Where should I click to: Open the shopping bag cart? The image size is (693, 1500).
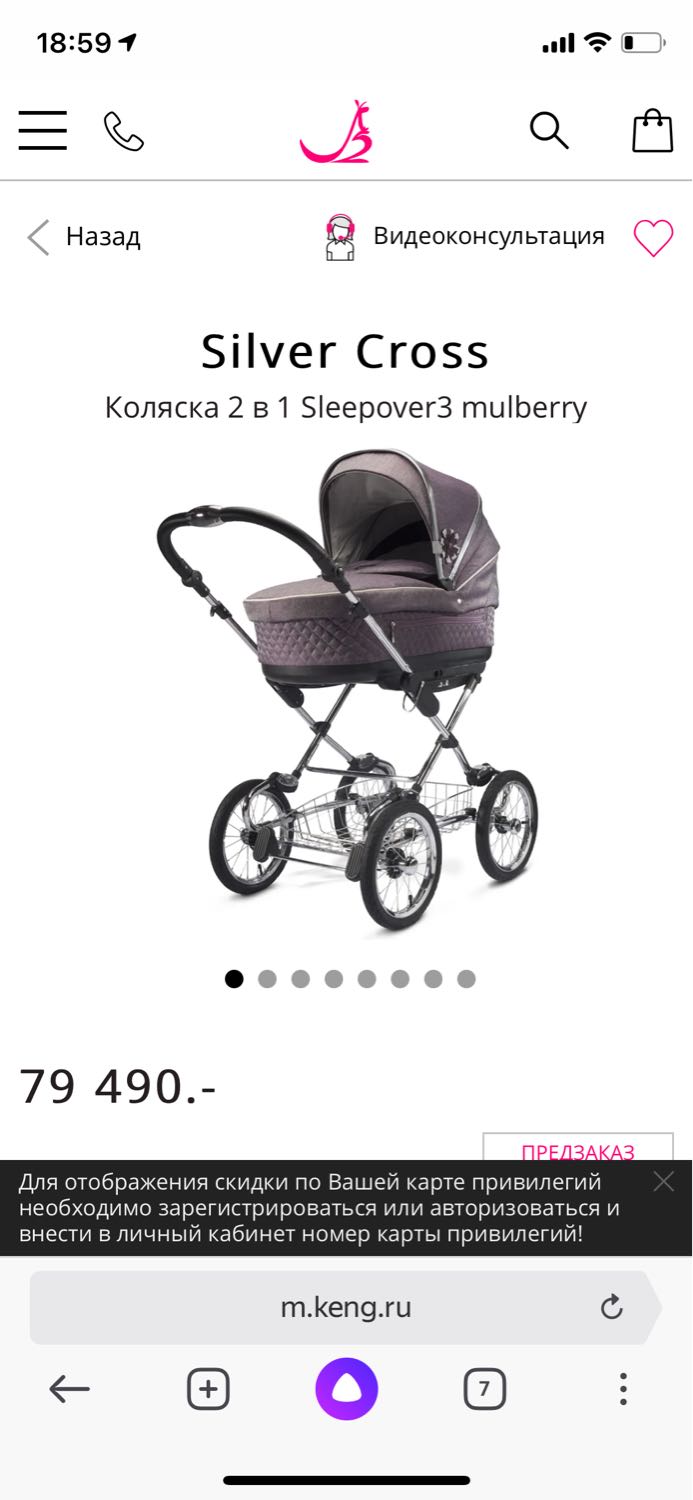652,131
